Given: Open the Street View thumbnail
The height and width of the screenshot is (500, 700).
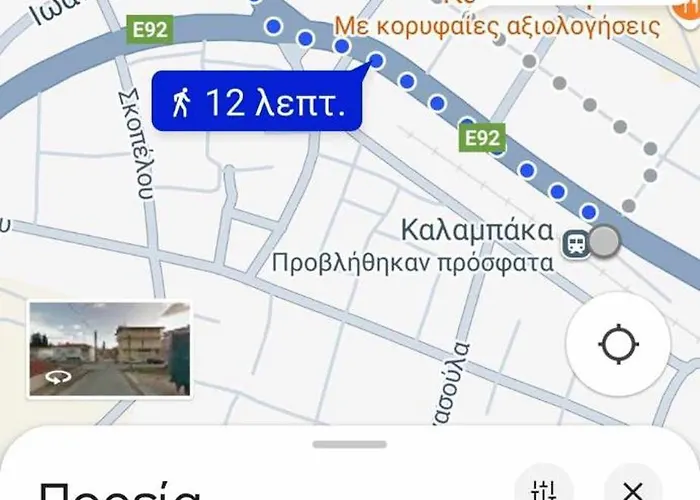Looking at the screenshot, I should pyautogui.click(x=109, y=349).
